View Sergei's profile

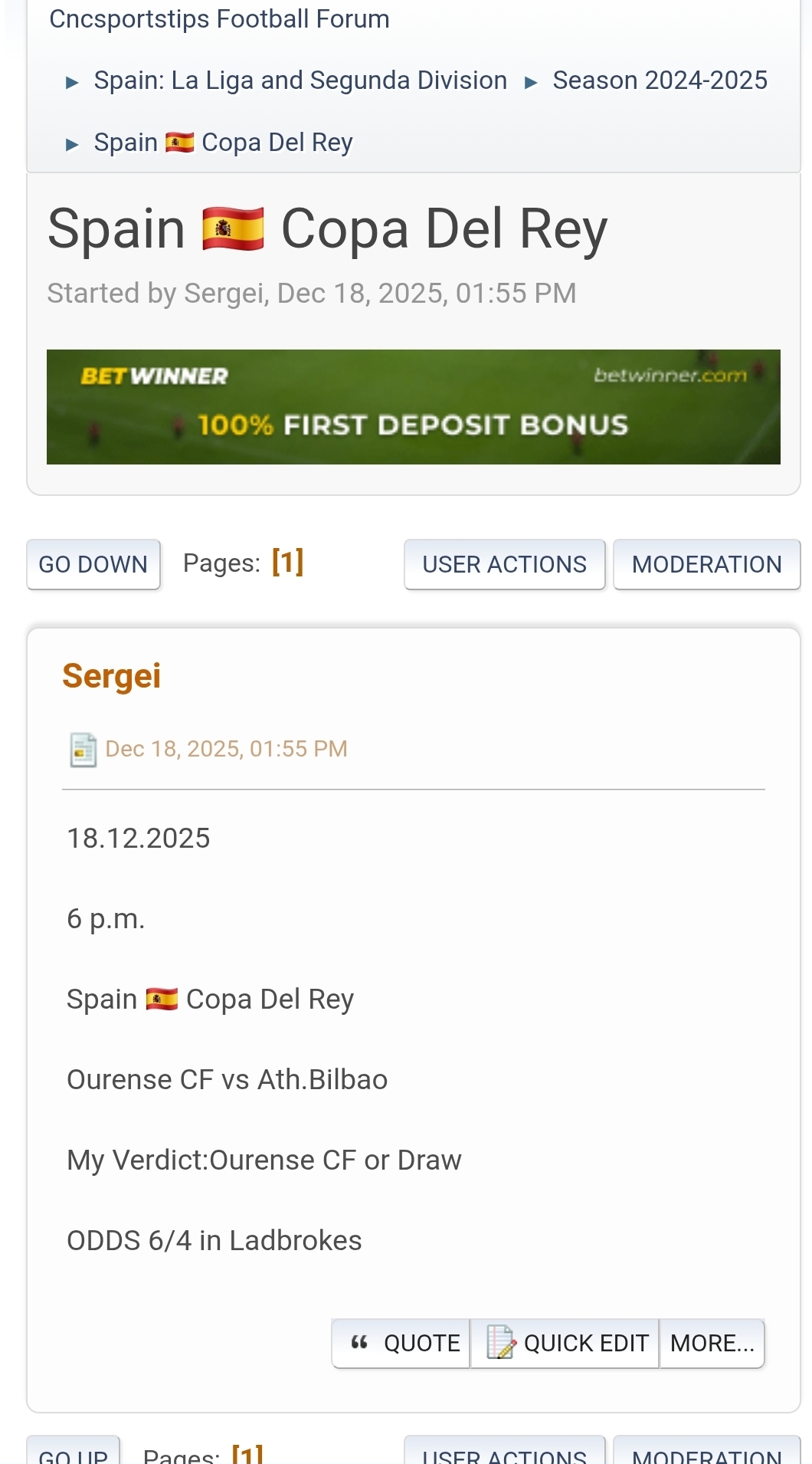point(112,676)
